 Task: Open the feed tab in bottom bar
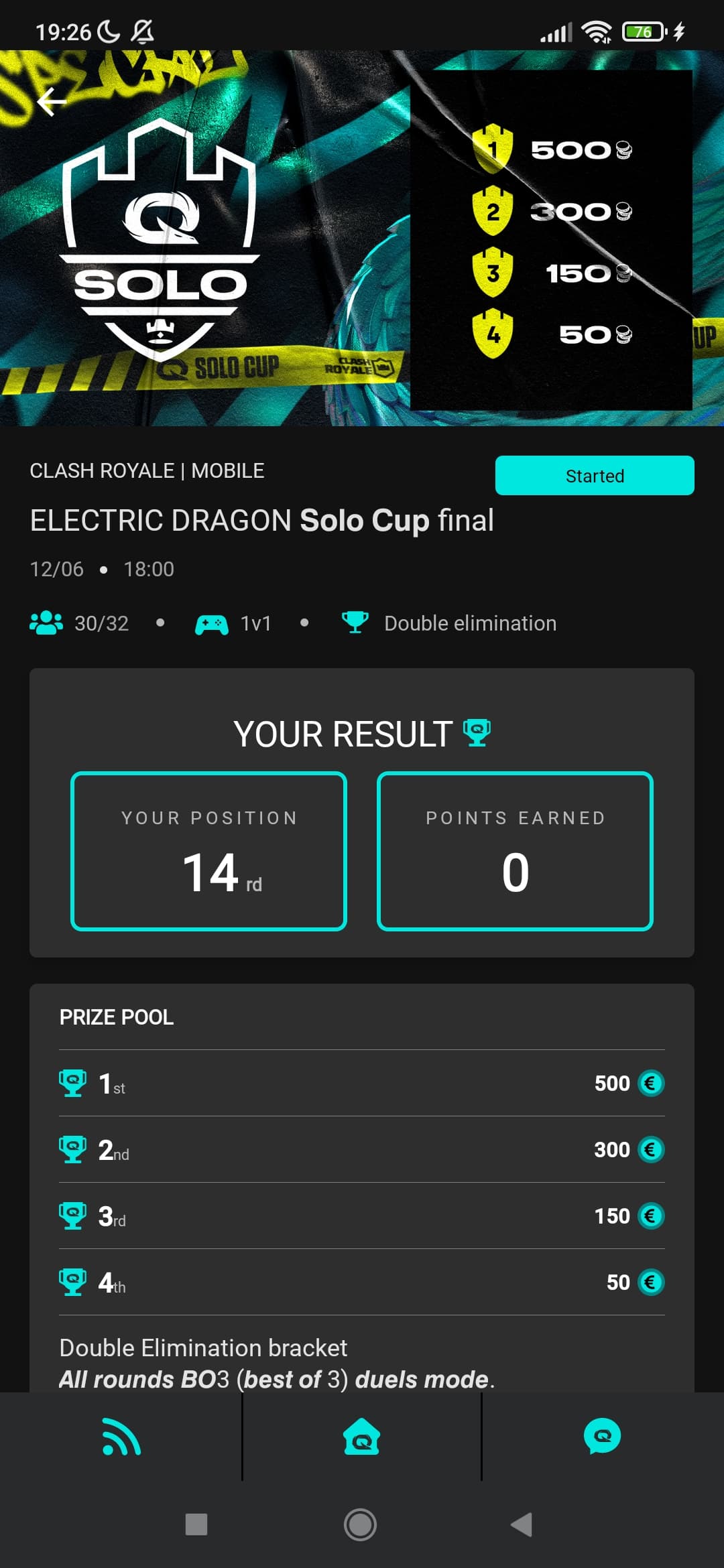click(x=121, y=1436)
